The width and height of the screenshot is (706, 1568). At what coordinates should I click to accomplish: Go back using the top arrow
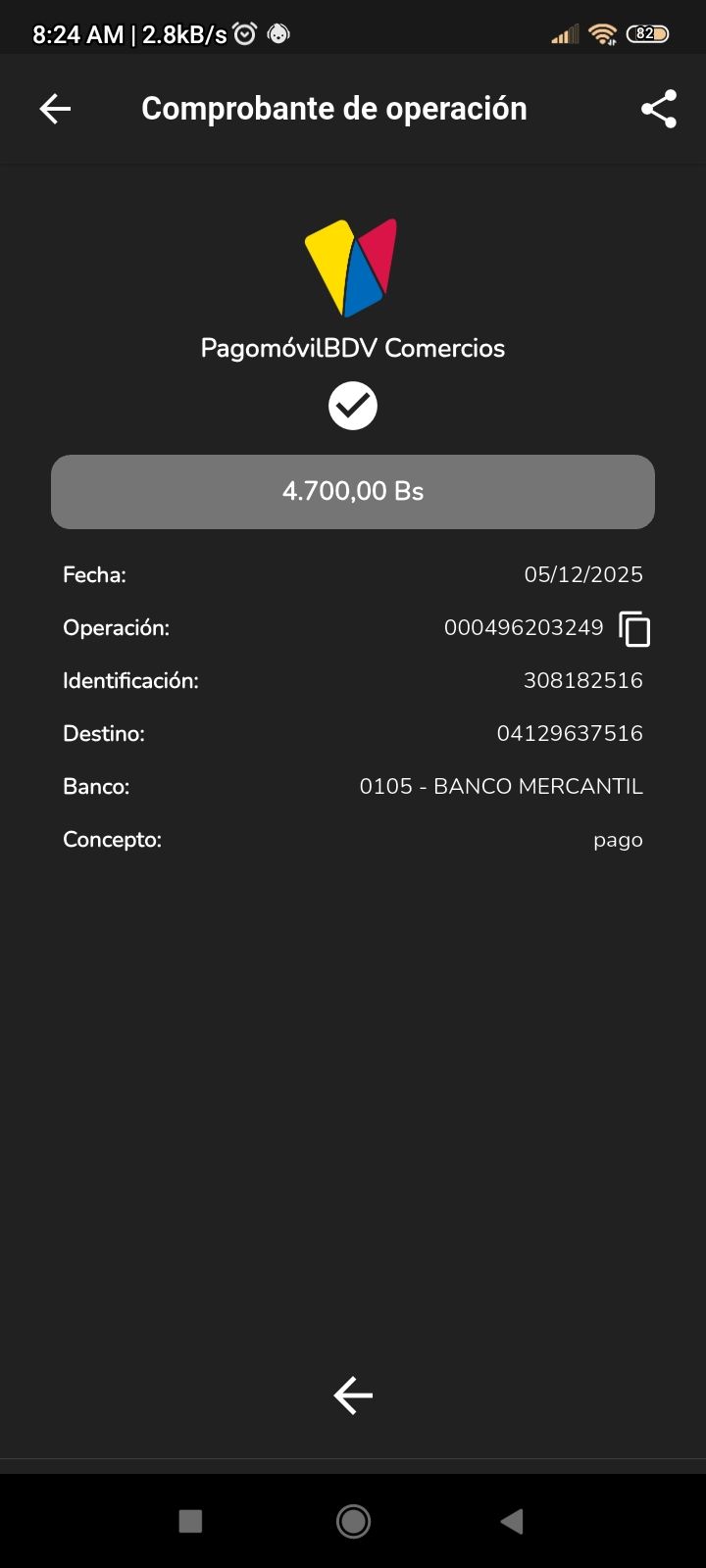(55, 109)
